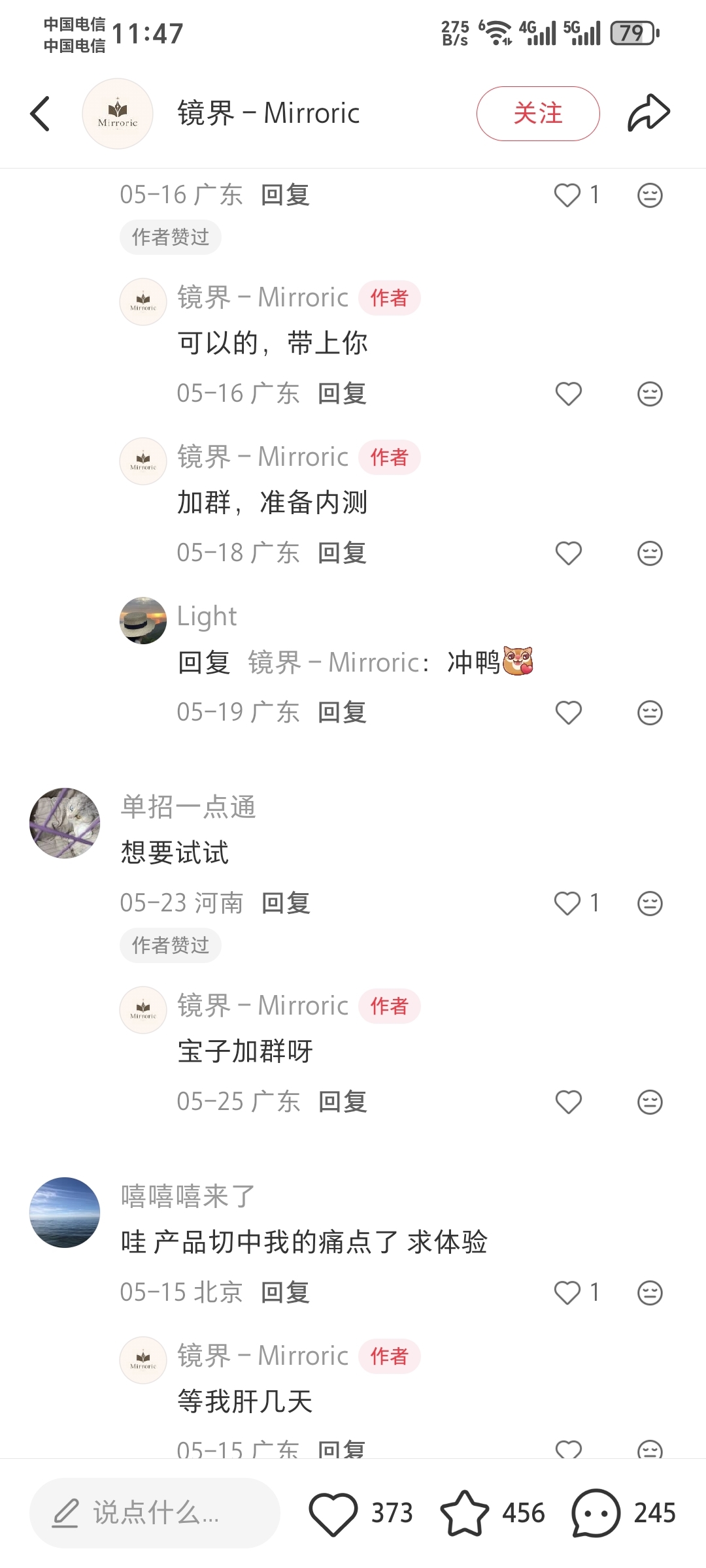This screenshot has width=706, height=1568.
Task: Share this post via the arrow icon
Action: click(x=648, y=114)
